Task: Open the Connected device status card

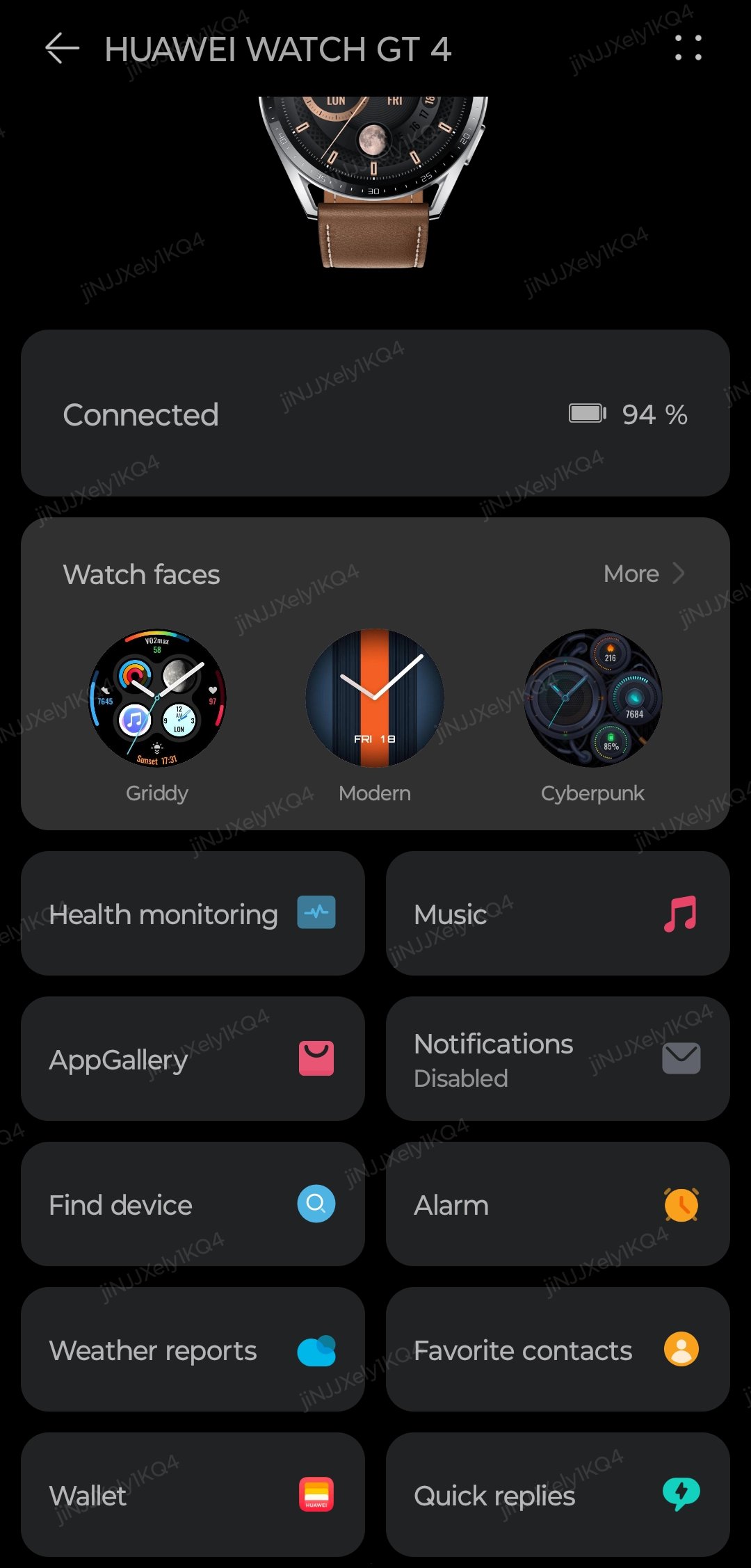Action: tap(375, 414)
